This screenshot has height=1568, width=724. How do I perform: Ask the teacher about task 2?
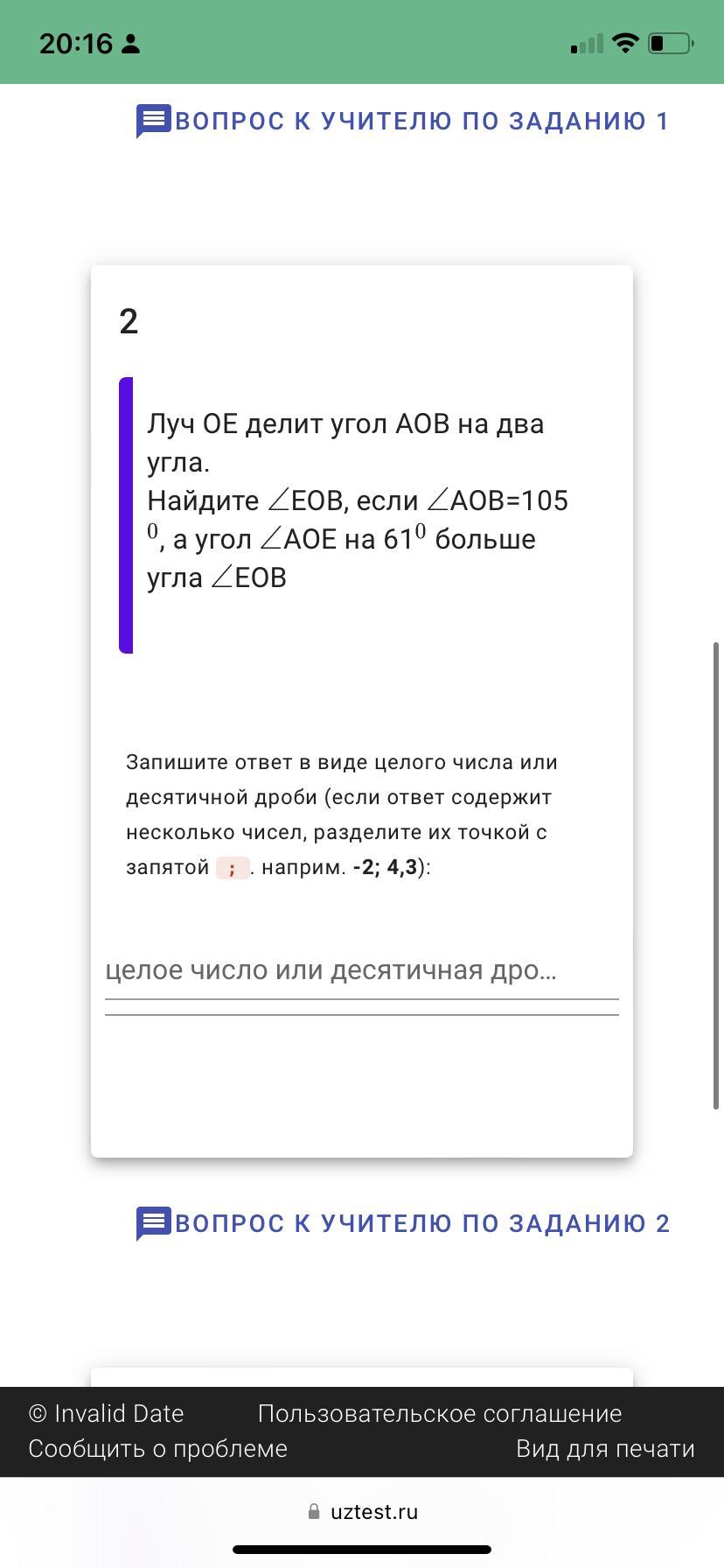click(403, 1223)
